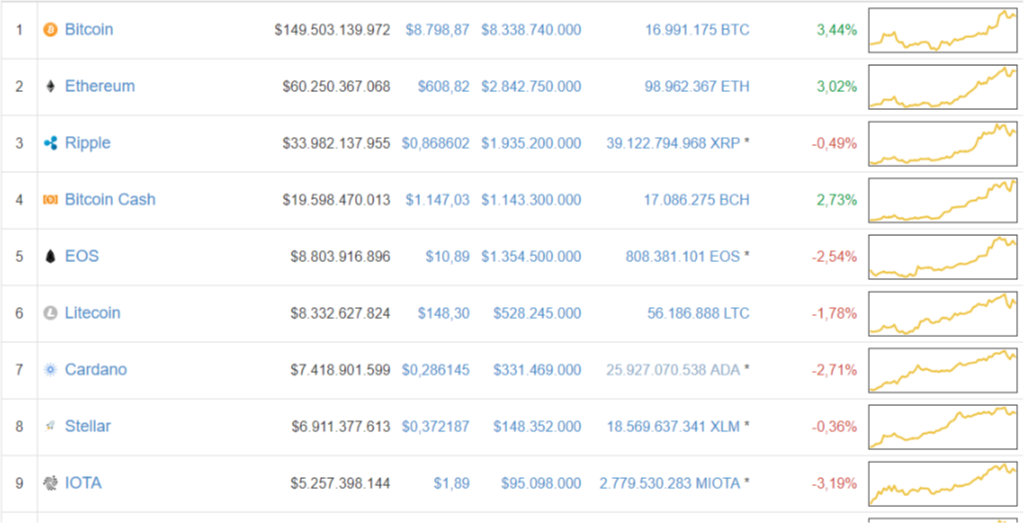Tap Ethereum's $2.842.750.000 volume link
The height and width of the screenshot is (523, 1024).
(530, 86)
